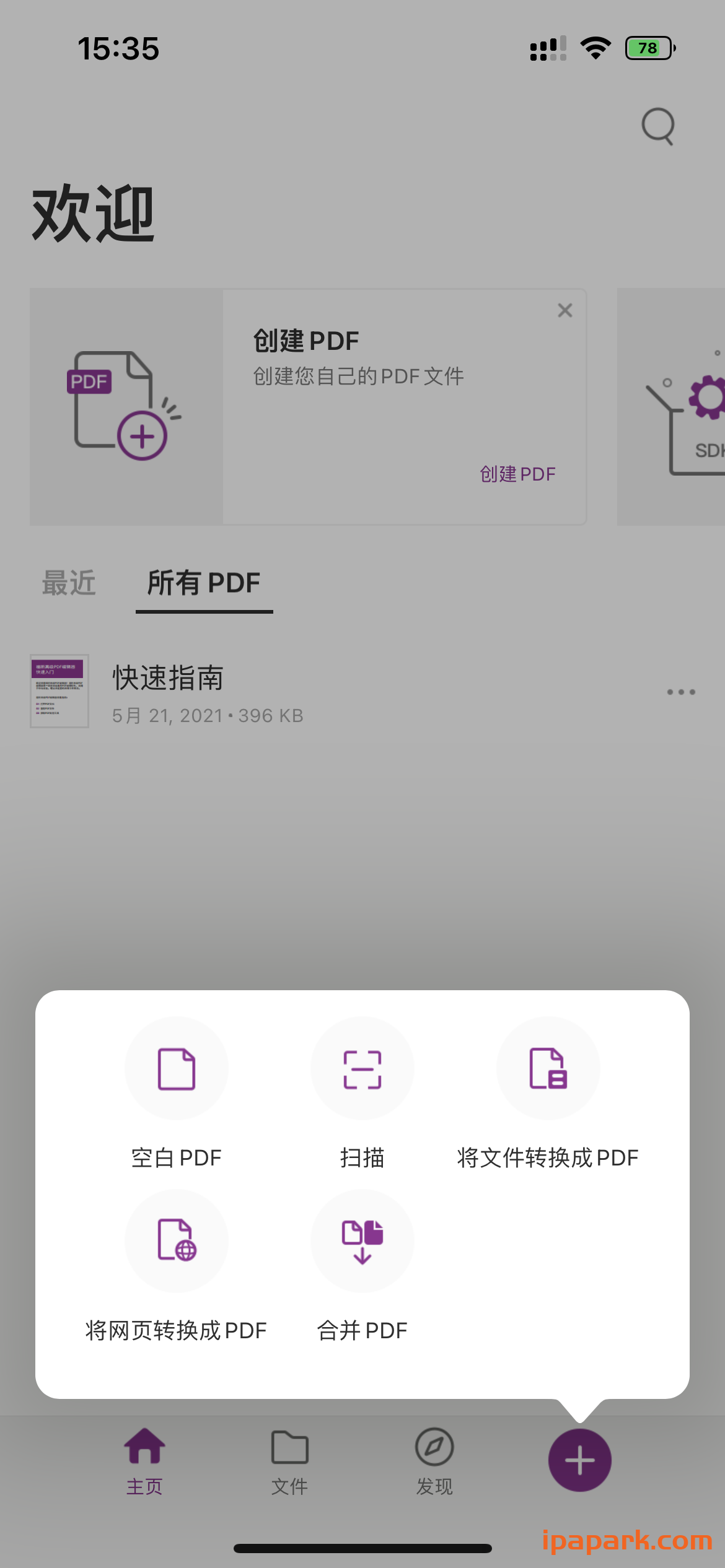Dismiss the 创建 PDF welcome card

(565, 310)
